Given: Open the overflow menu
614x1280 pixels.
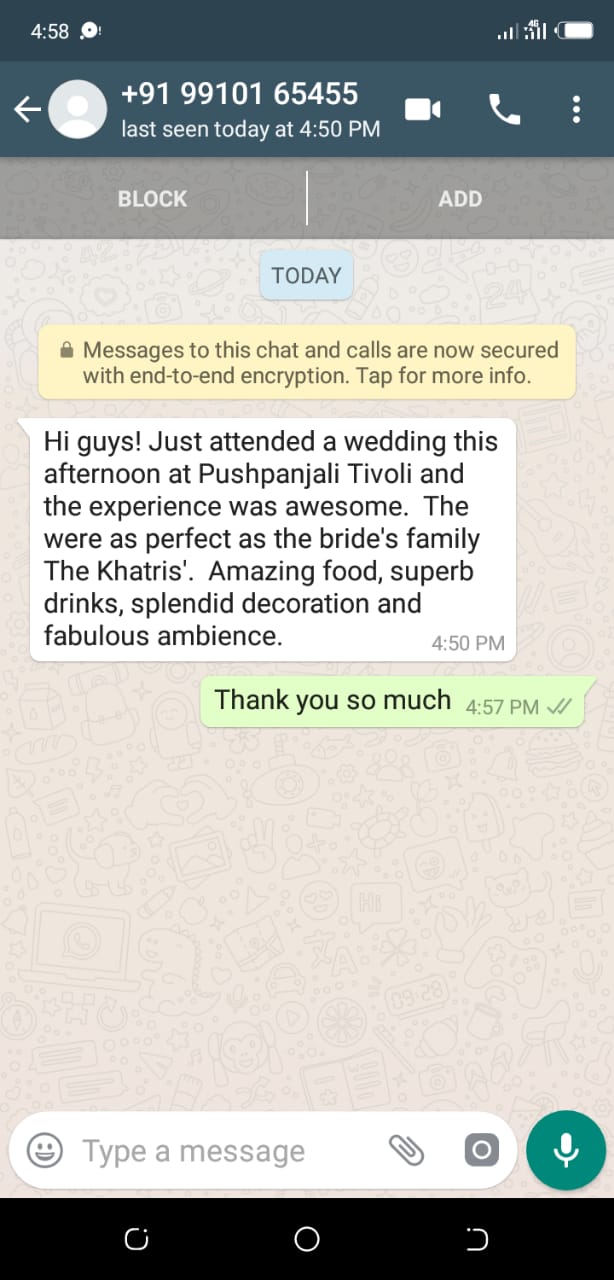Looking at the screenshot, I should point(576,109).
